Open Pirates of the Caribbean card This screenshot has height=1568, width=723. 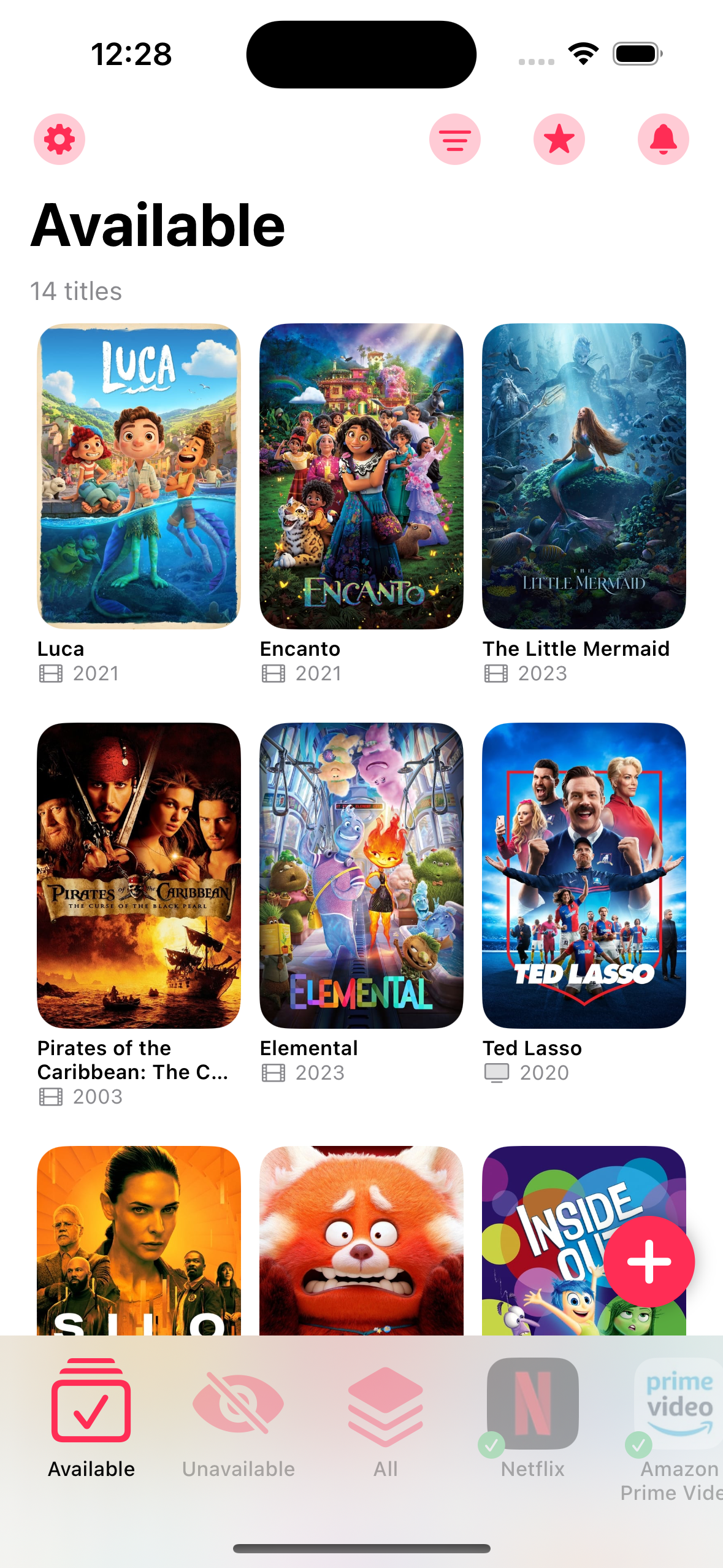point(139,875)
